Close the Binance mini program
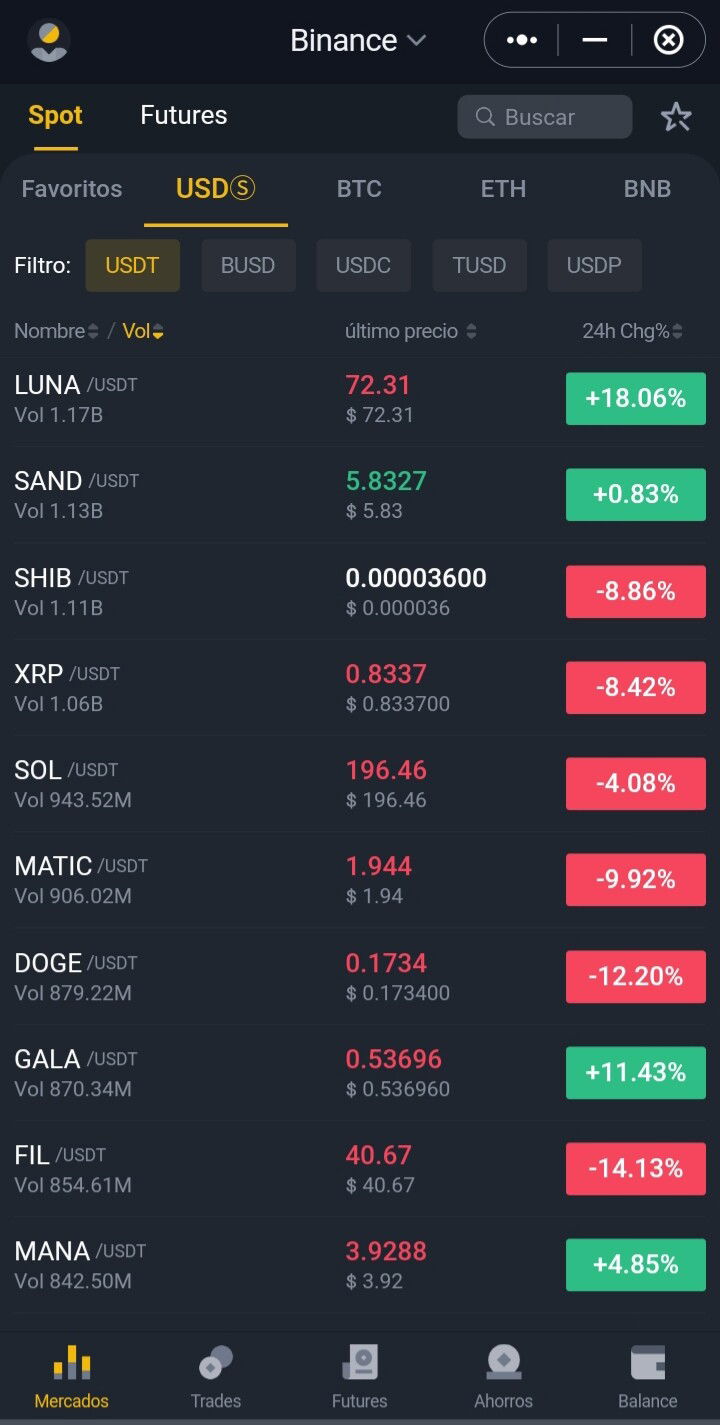Viewport: 720px width, 1425px height. click(x=668, y=40)
